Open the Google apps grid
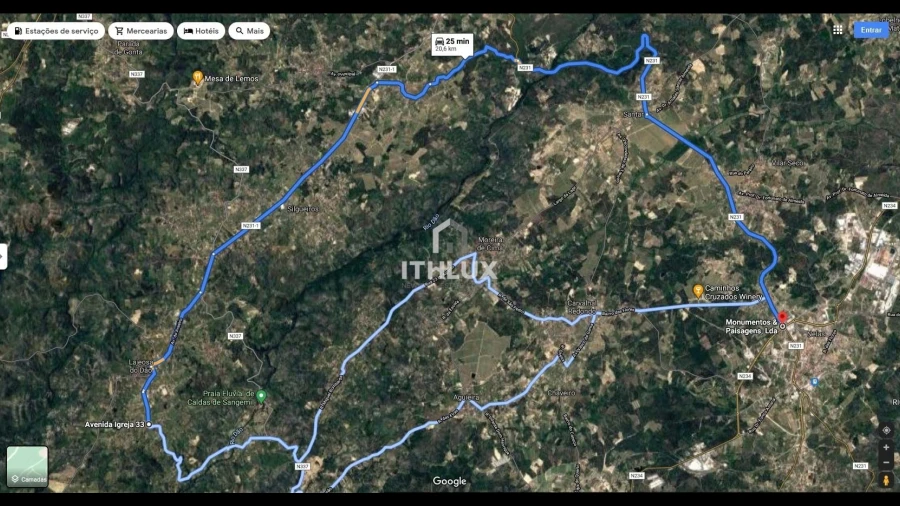900x506 pixels. tap(837, 30)
